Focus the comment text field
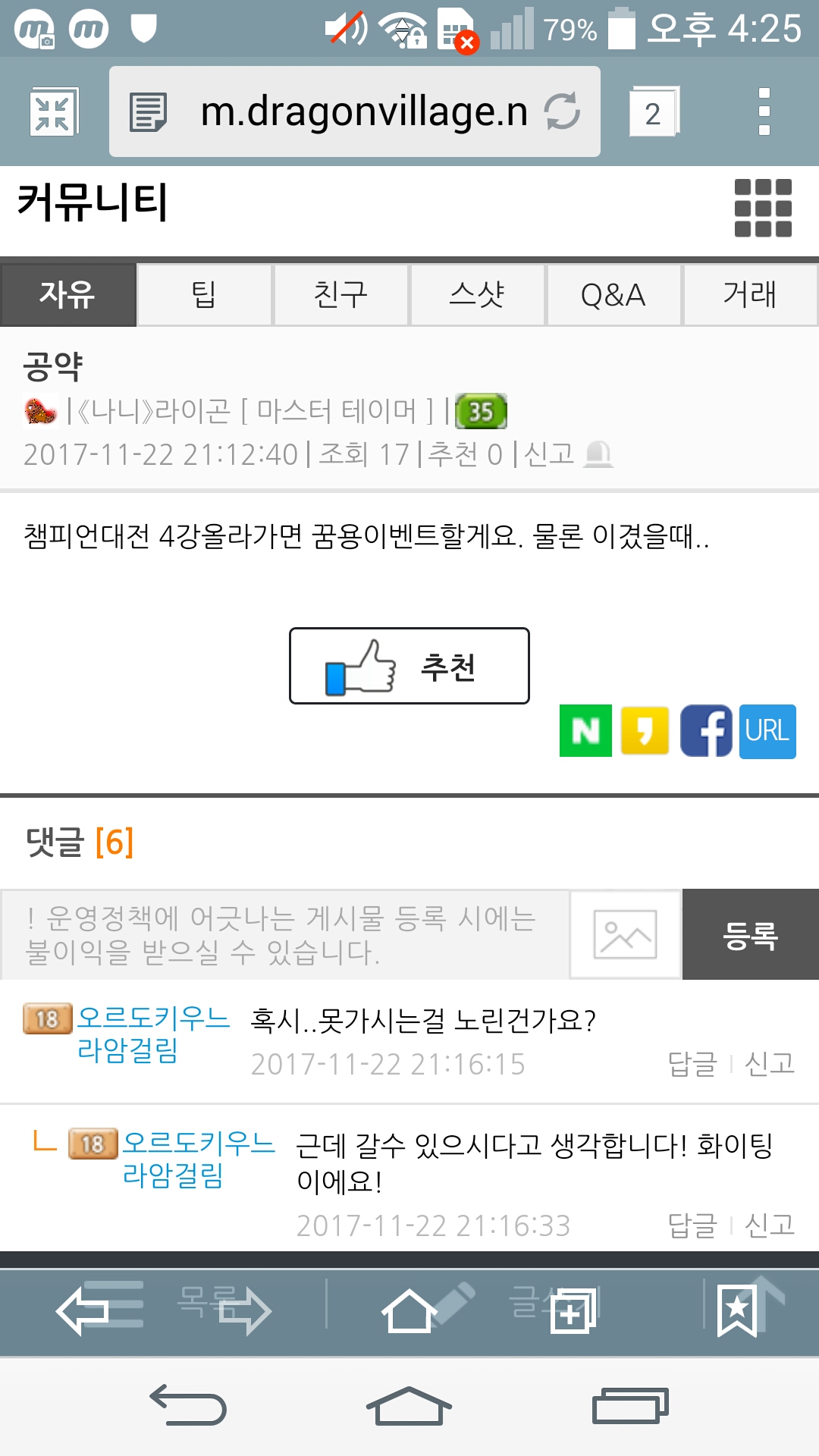Image resolution: width=819 pixels, height=1456 pixels. click(284, 934)
